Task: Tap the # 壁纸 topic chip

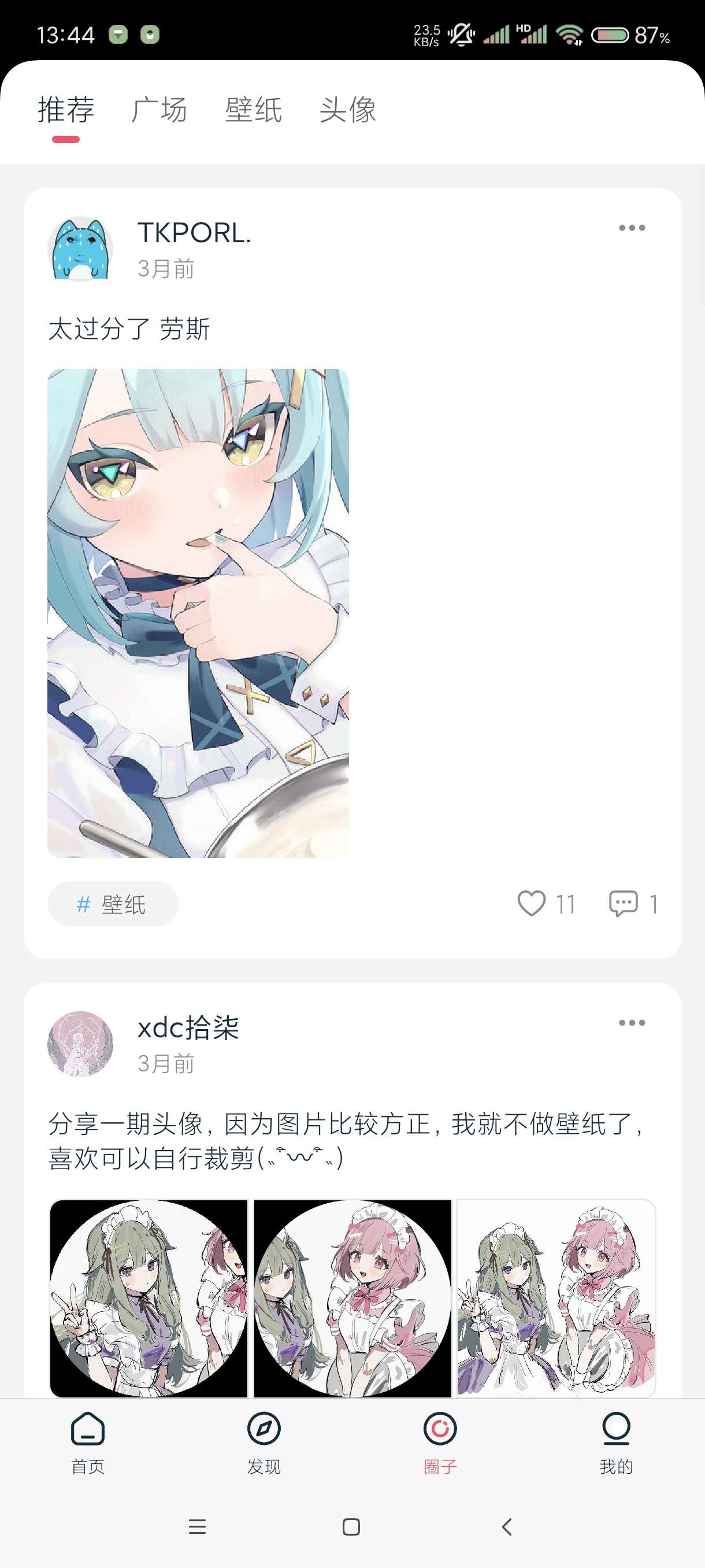Action: point(113,904)
